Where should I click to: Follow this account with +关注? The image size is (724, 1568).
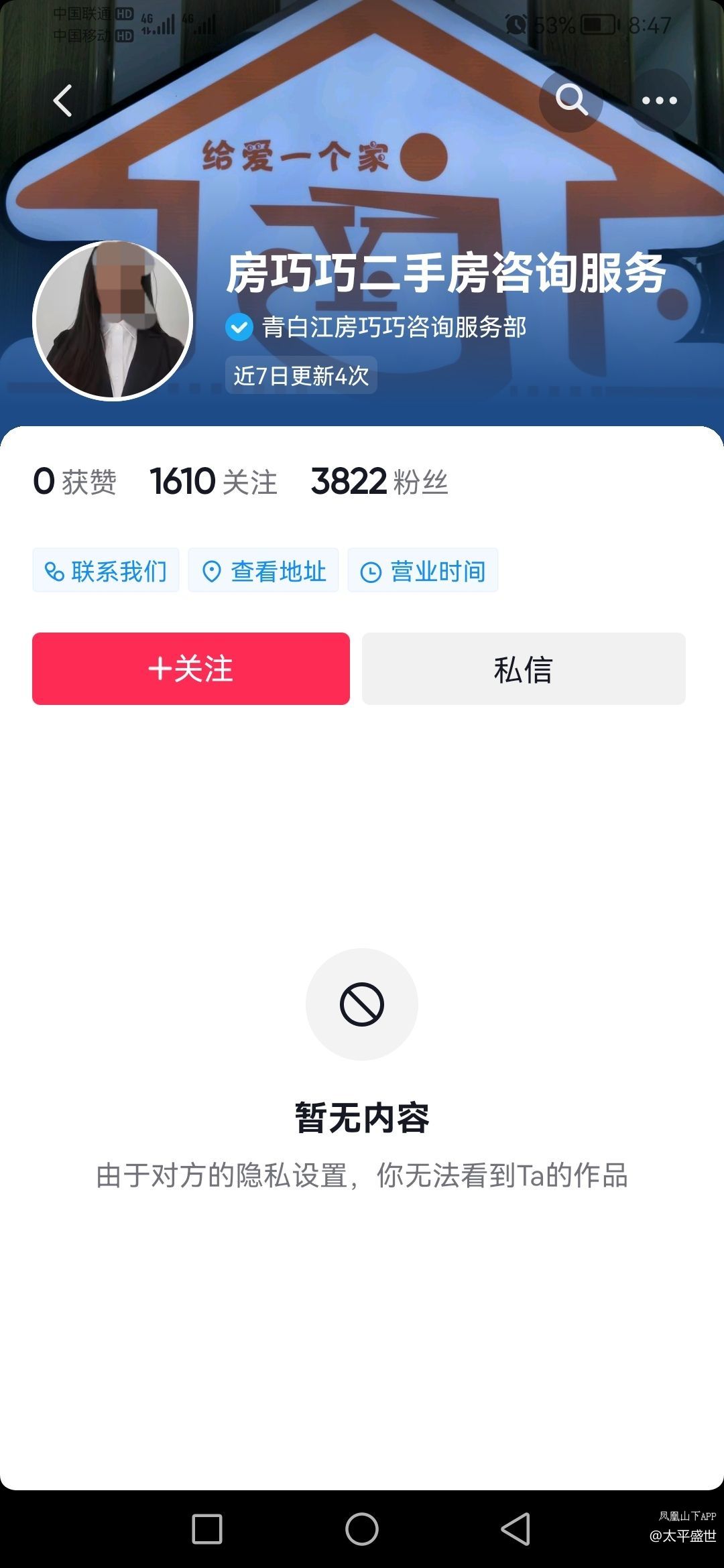point(191,669)
